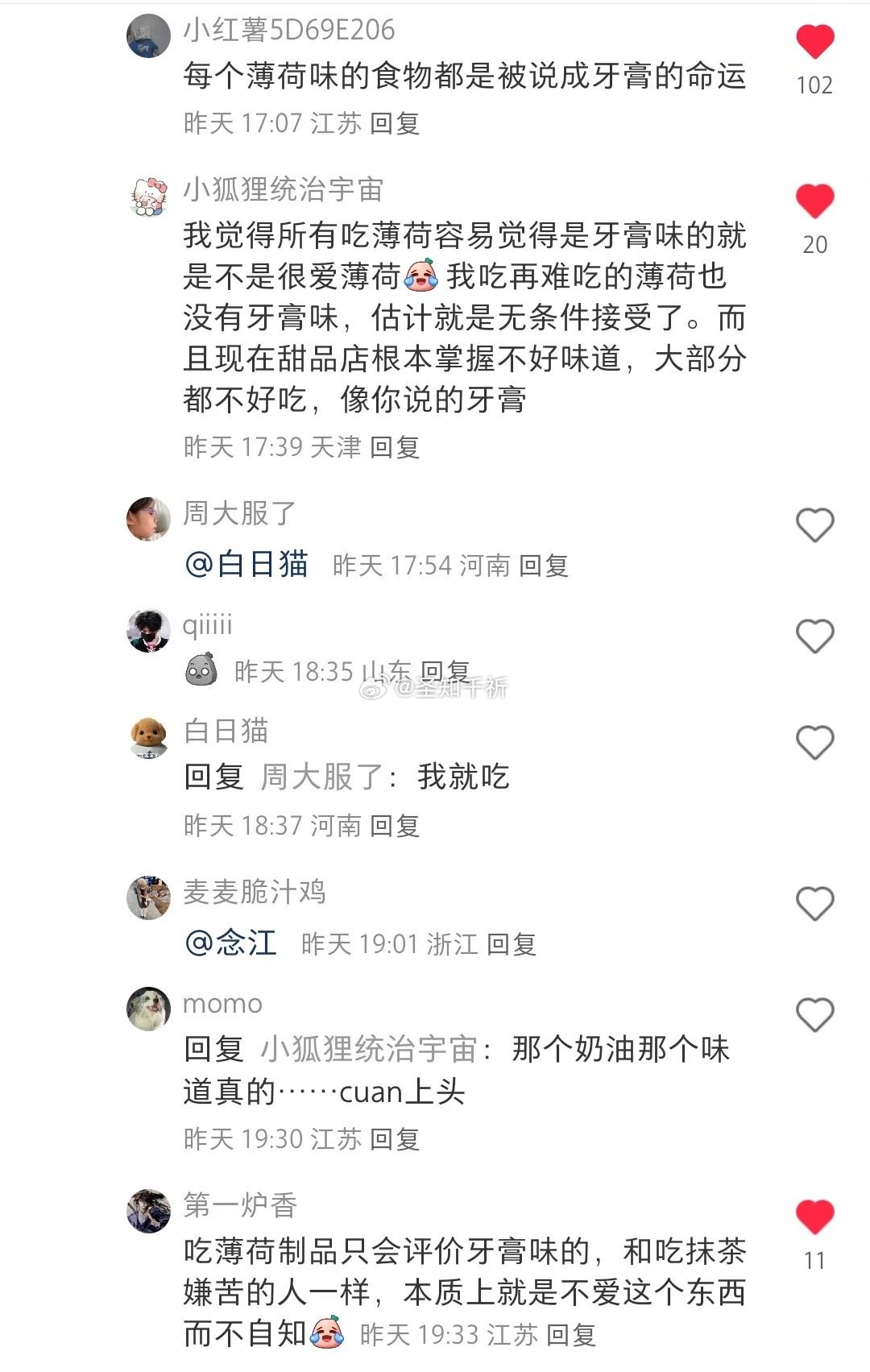Like momo's comment about 奶油
The image size is (870, 1372).
click(x=814, y=1014)
